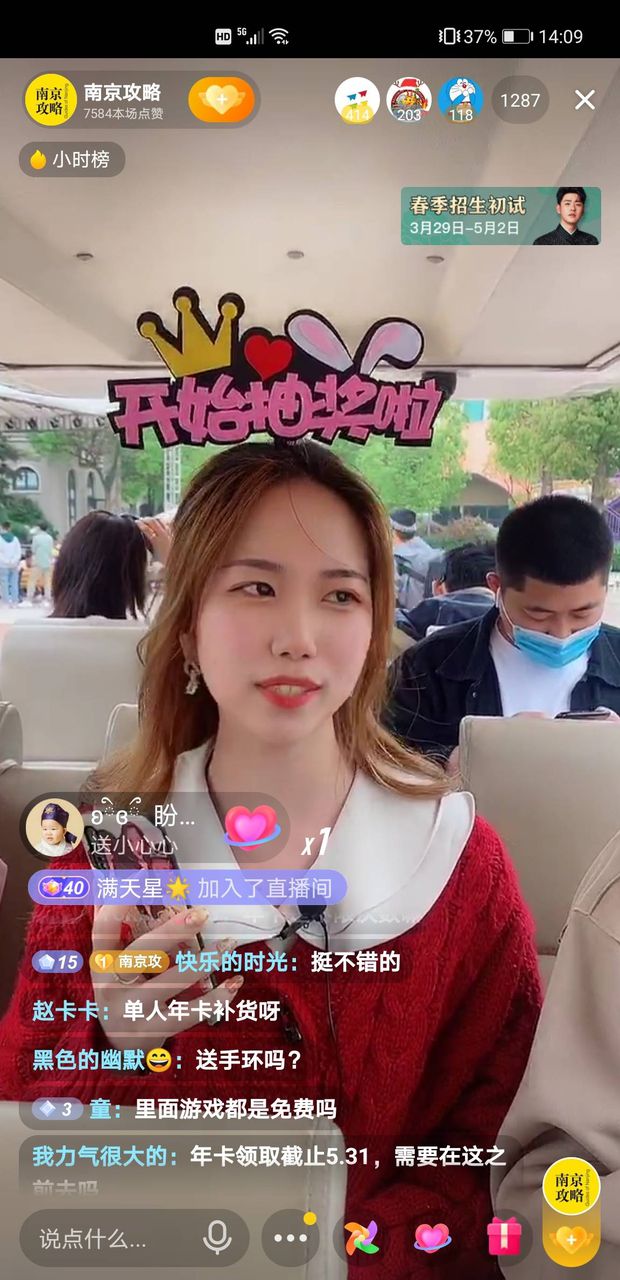Open the three-dots more options menu
This screenshot has height=1280, width=620.
pos(290,1238)
